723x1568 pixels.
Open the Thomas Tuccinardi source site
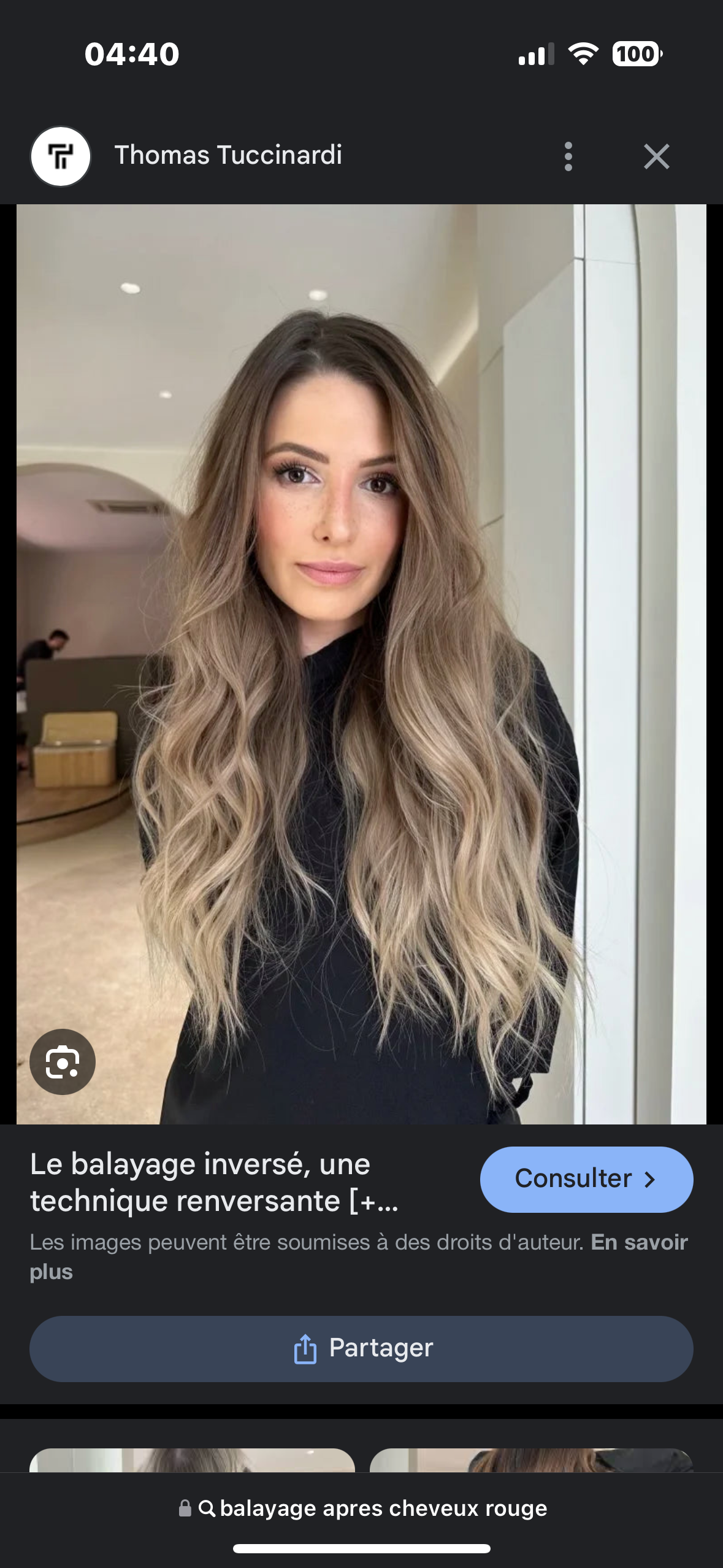228,155
